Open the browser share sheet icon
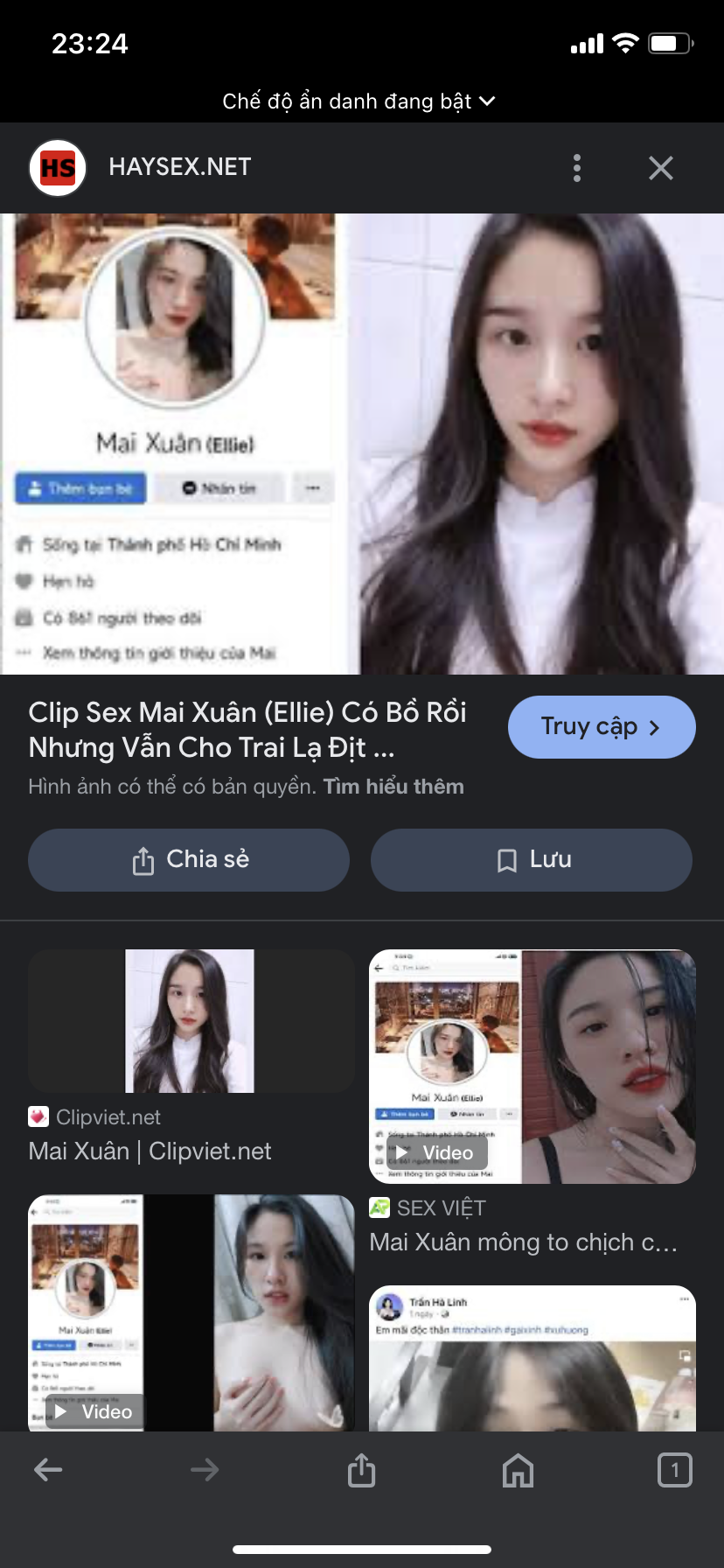724x1568 pixels. click(x=361, y=1469)
